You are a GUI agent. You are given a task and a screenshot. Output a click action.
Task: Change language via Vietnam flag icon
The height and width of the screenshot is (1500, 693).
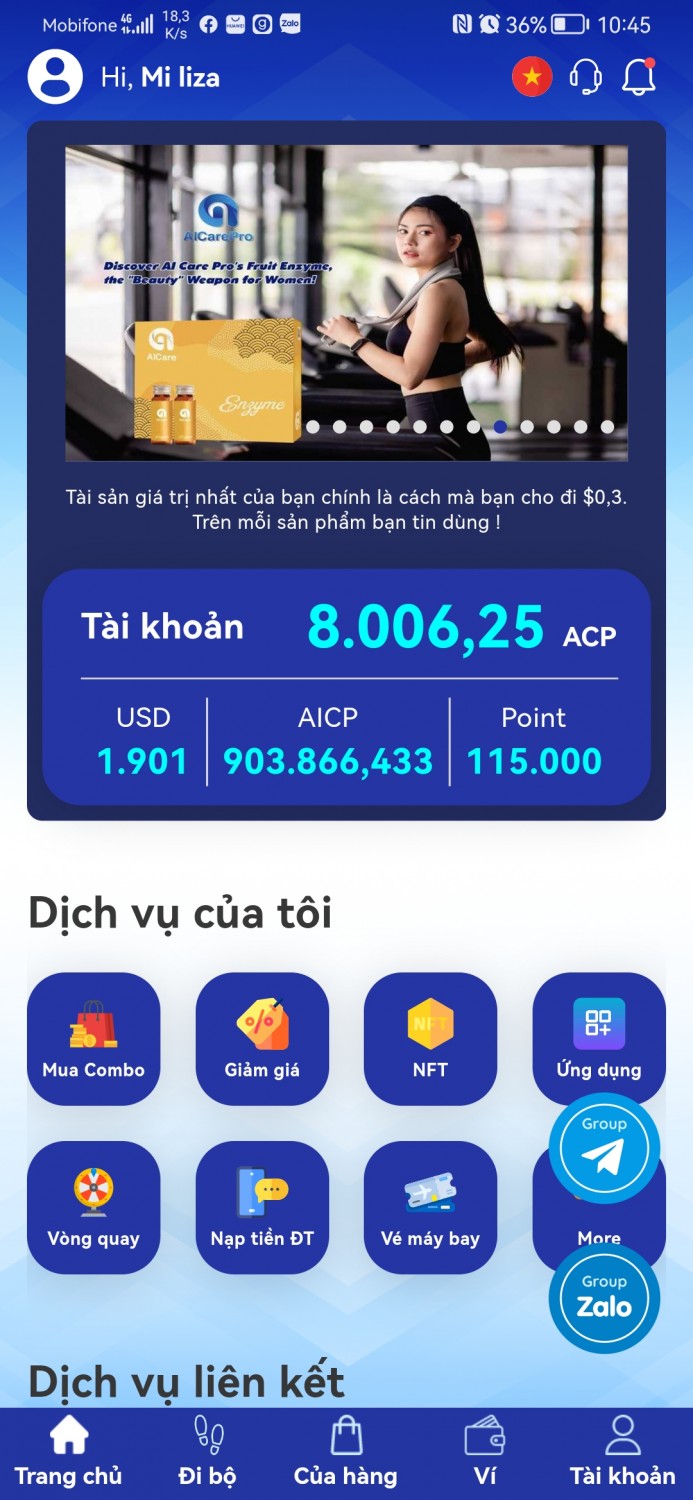[x=532, y=77]
